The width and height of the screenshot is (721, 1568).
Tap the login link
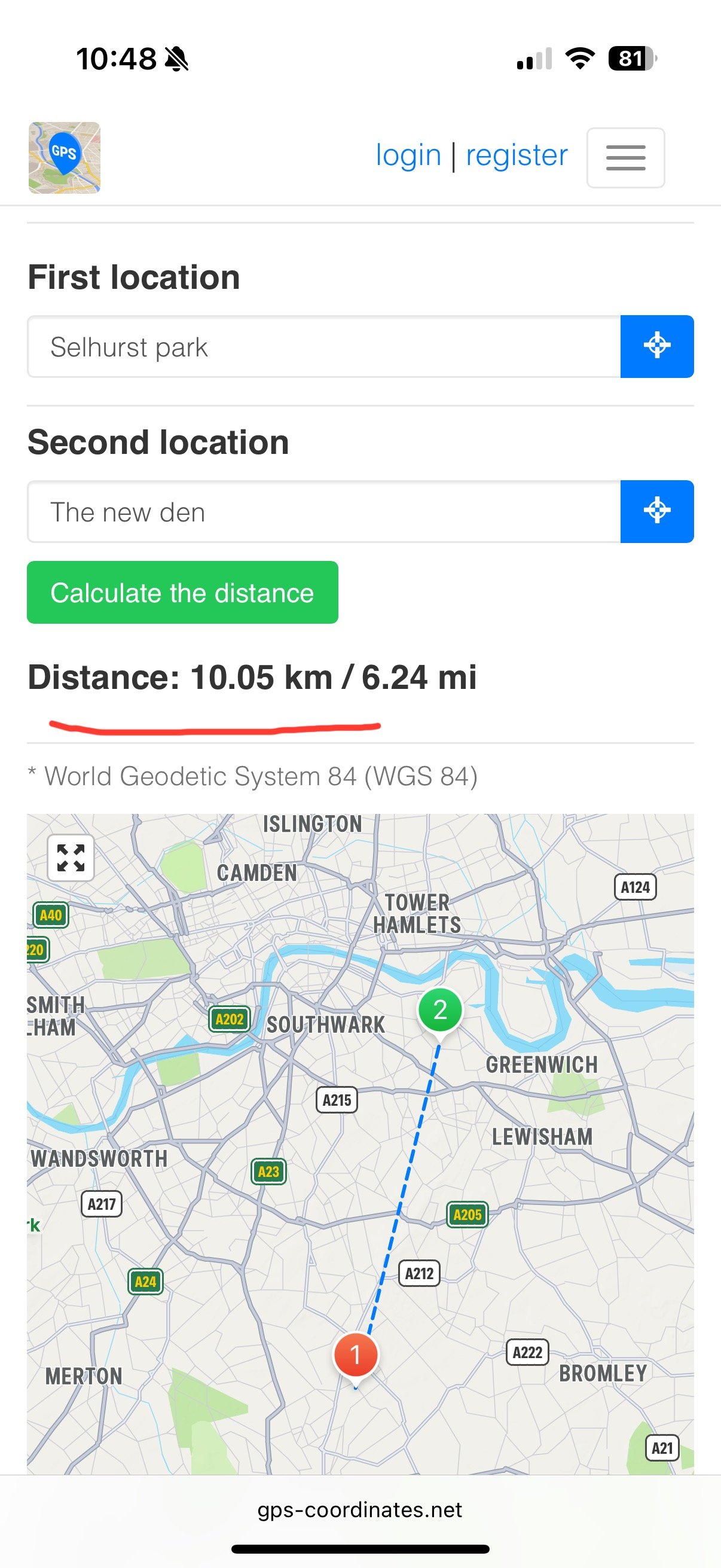(x=408, y=156)
